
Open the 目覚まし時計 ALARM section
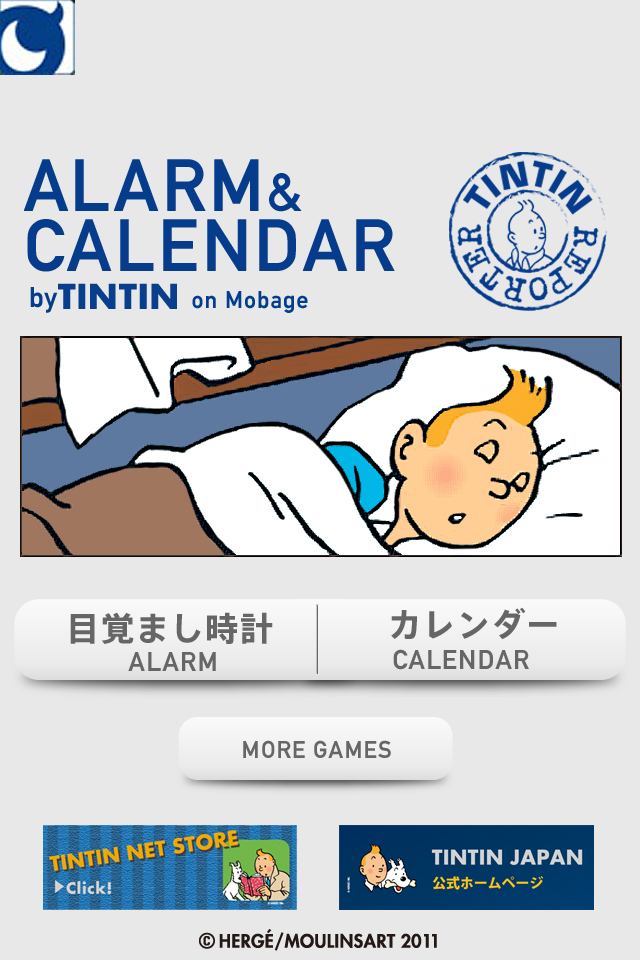170,642
